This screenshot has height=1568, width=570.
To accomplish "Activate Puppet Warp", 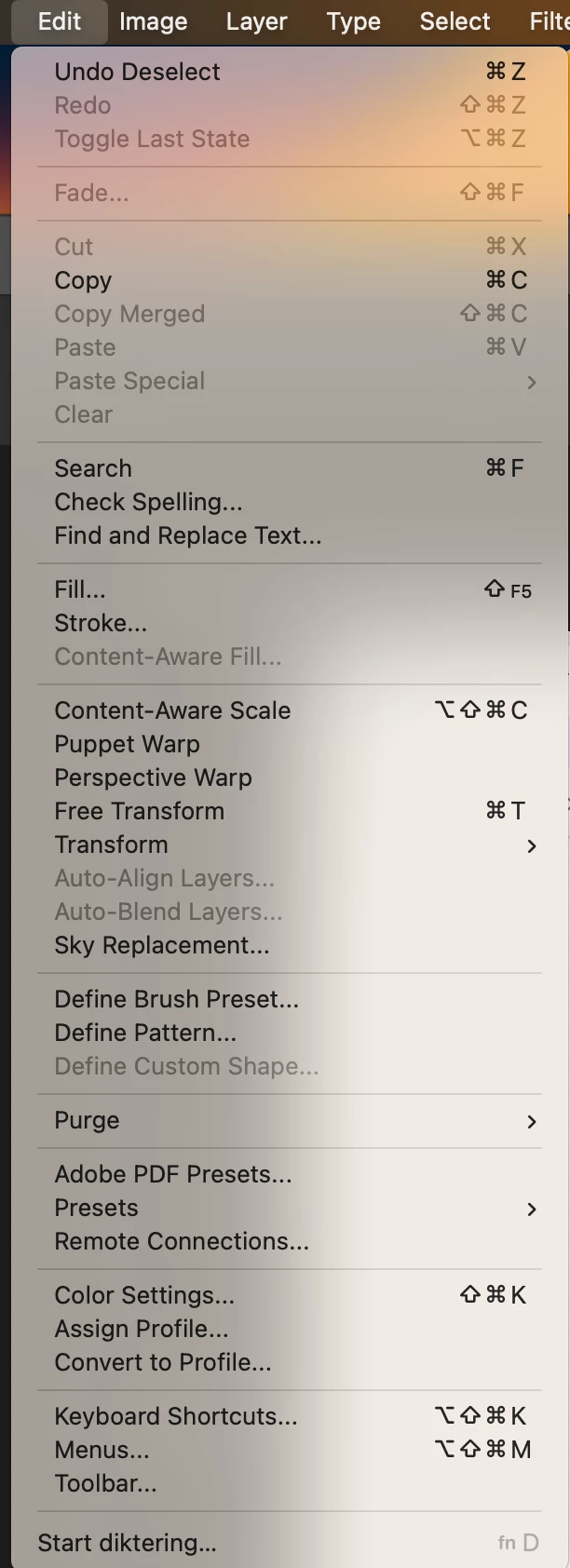I will [x=127, y=744].
